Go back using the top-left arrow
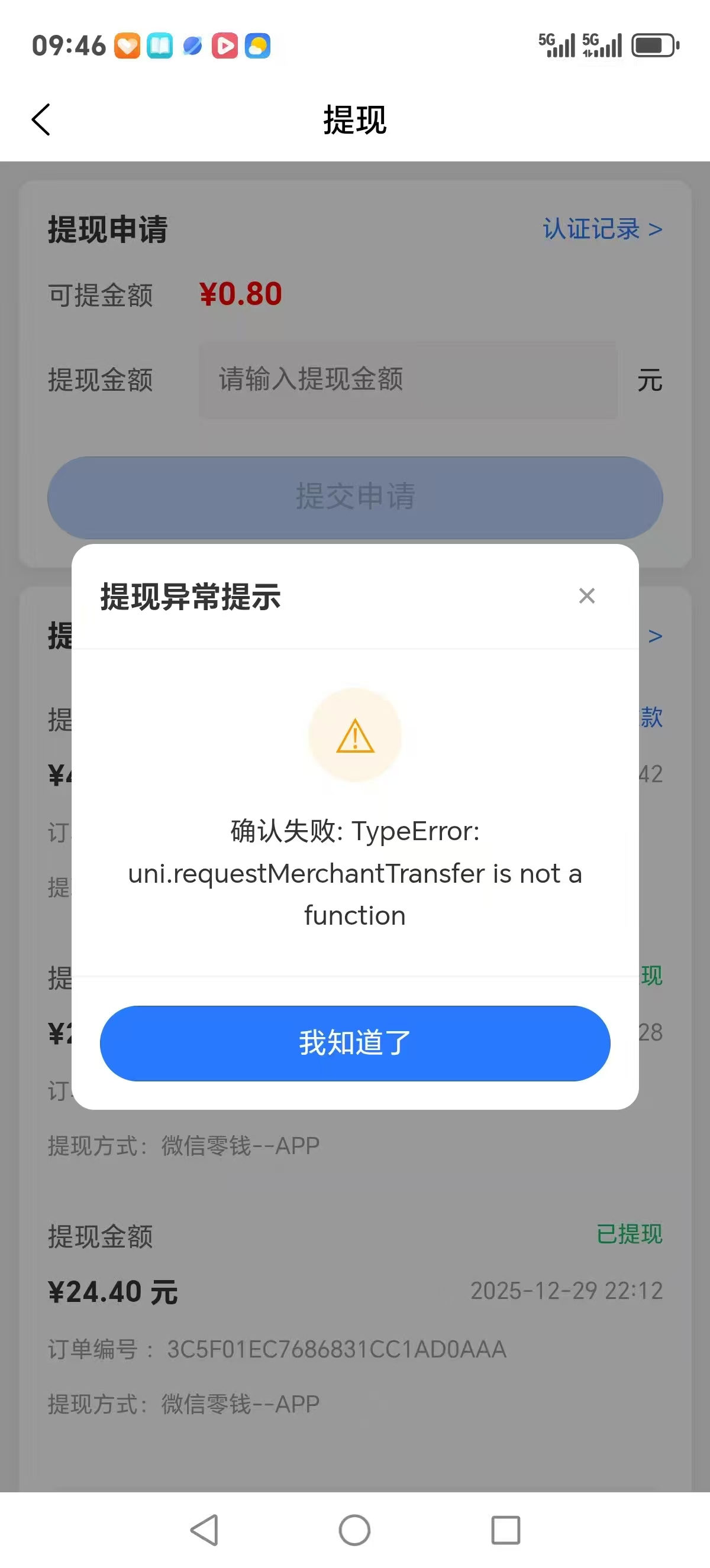This screenshot has width=710, height=1568. pos(41,119)
